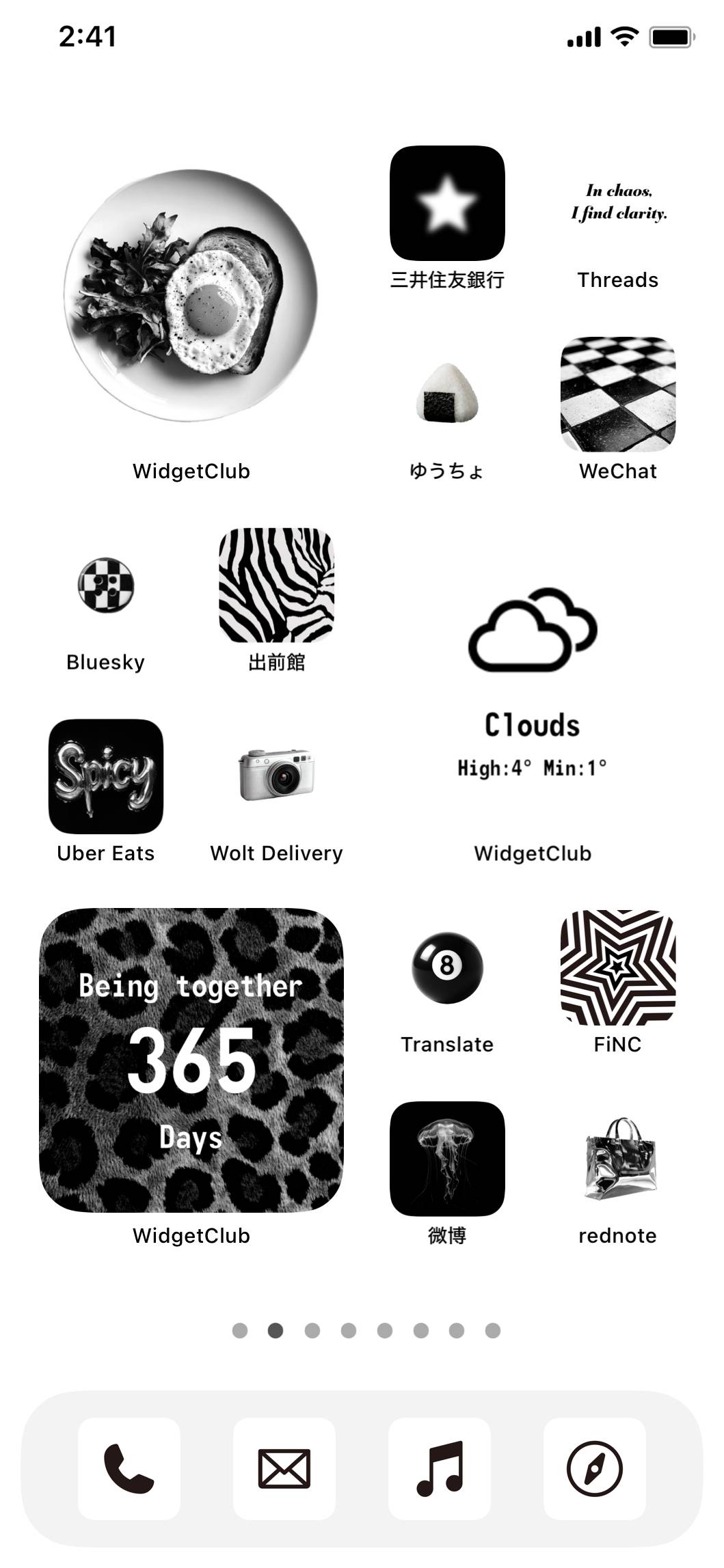Open Mail from the dock
The width and height of the screenshot is (724, 1568).
click(x=284, y=1469)
